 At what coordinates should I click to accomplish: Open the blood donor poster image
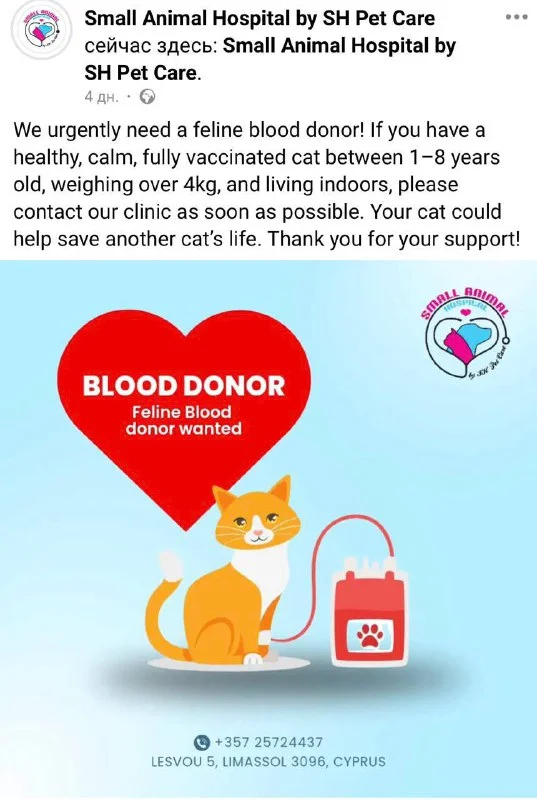pyautogui.click(x=268, y=529)
